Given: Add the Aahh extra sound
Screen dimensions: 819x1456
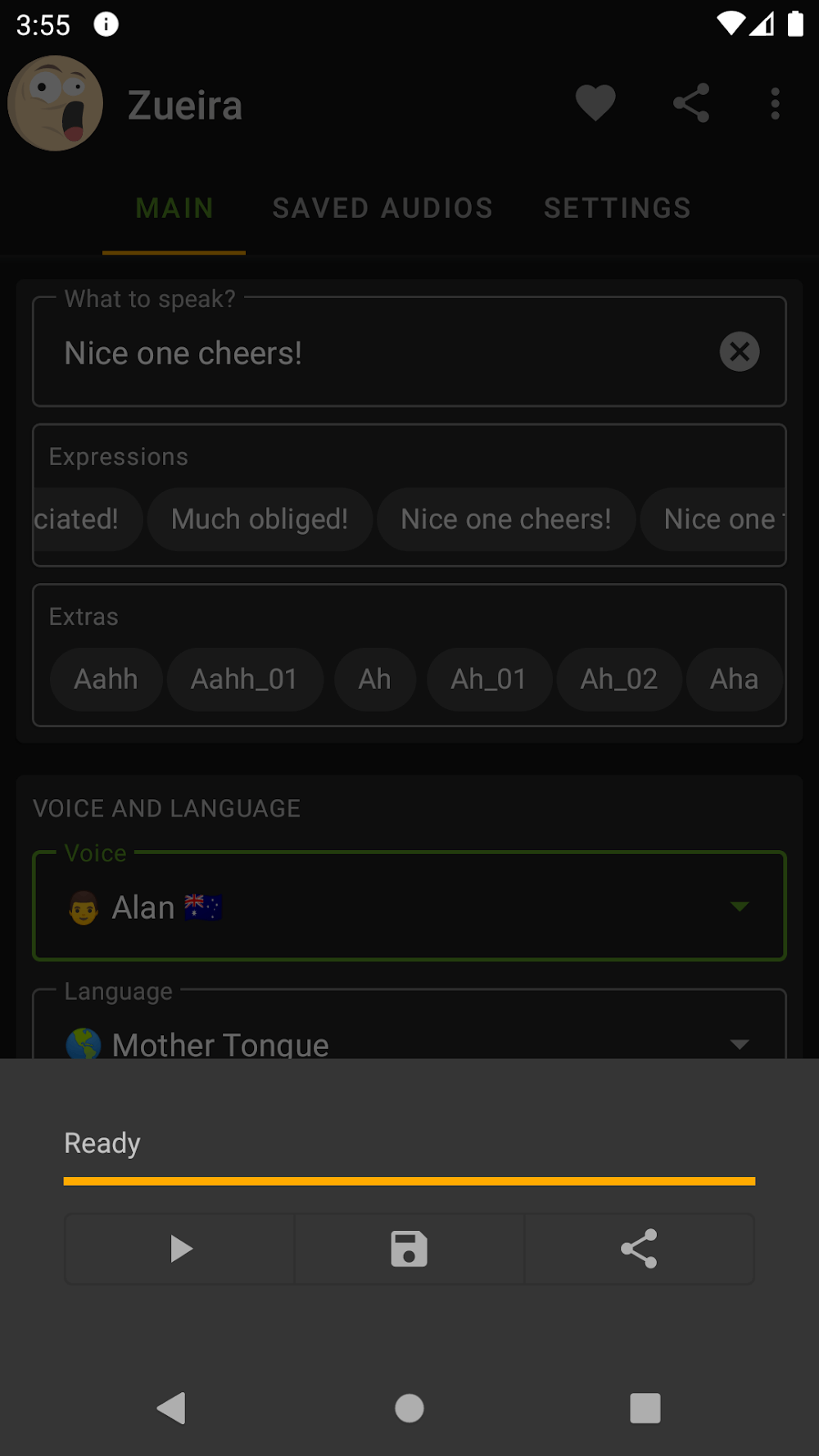Looking at the screenshot, I should click(106, 679).
